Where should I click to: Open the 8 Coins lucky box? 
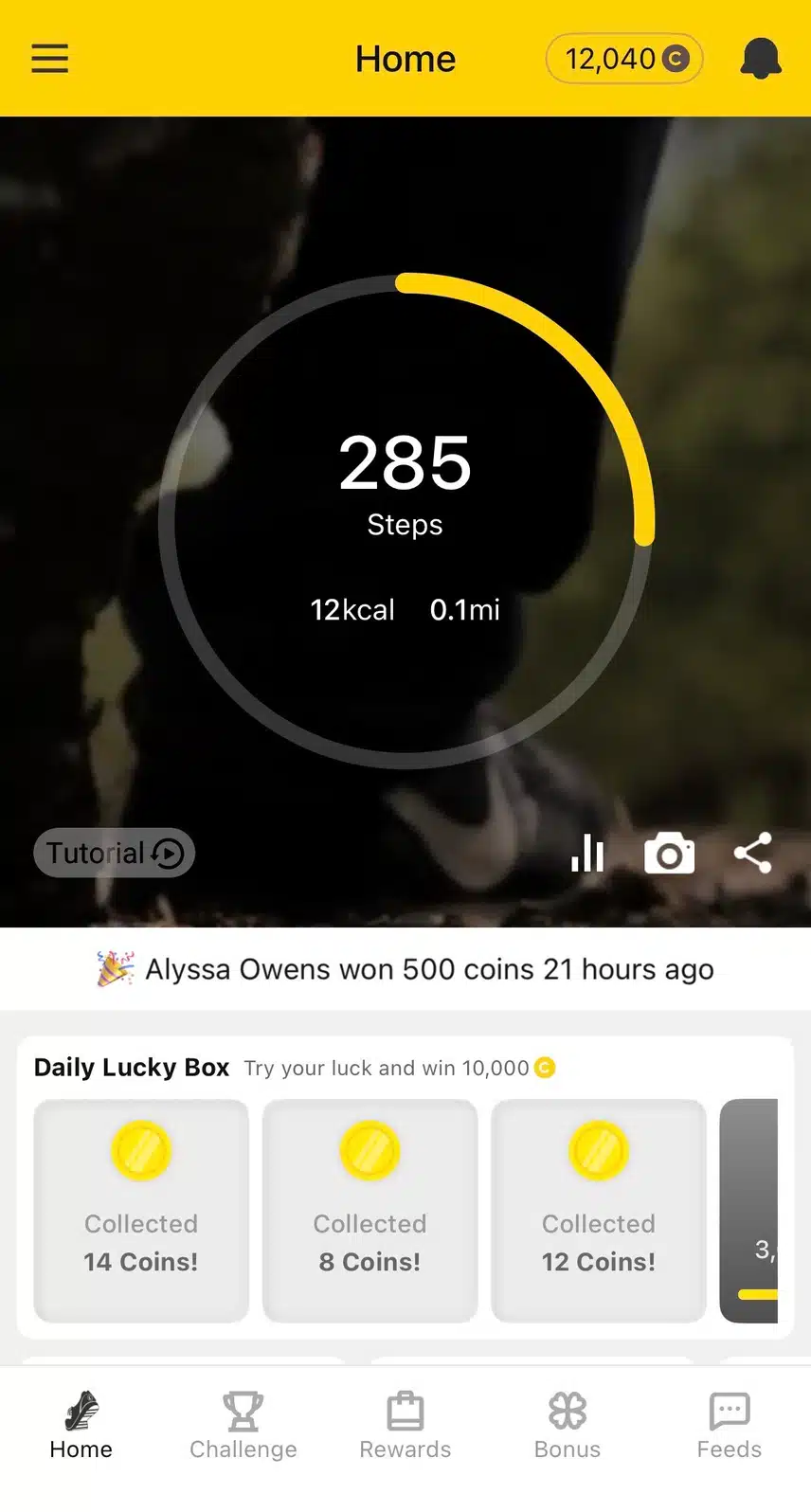pos(369,1210)
